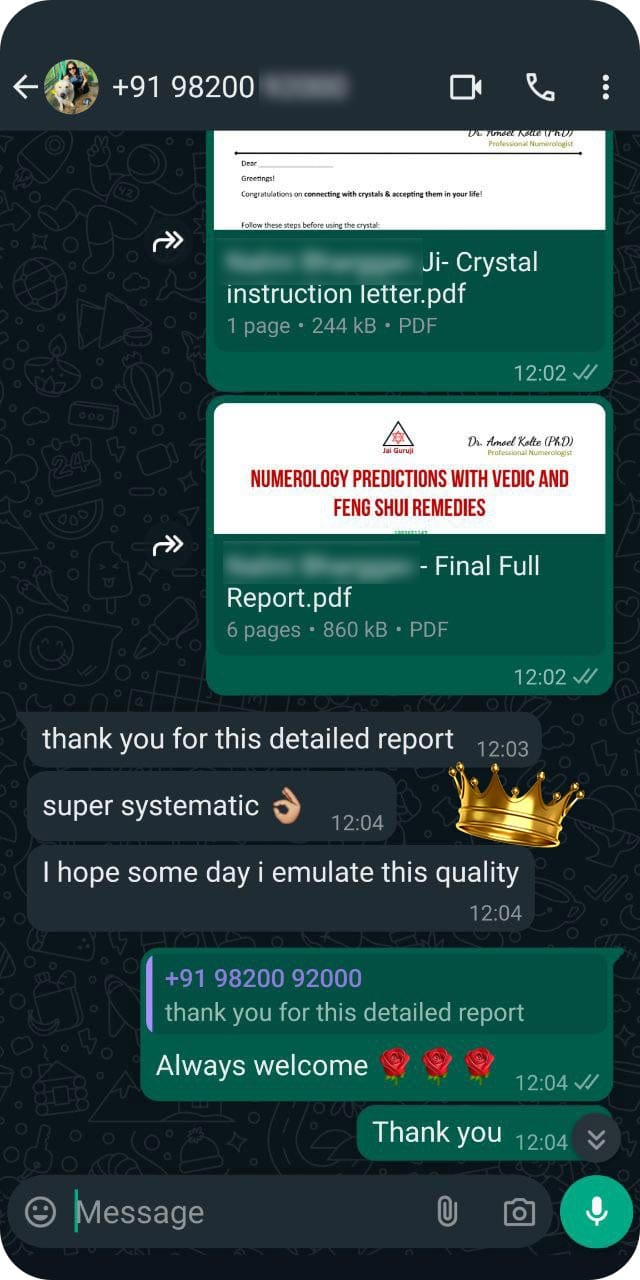Go back to the chat list
Image resolution: width=640 pixels, height=1280 pixels.
coord(24,87)
